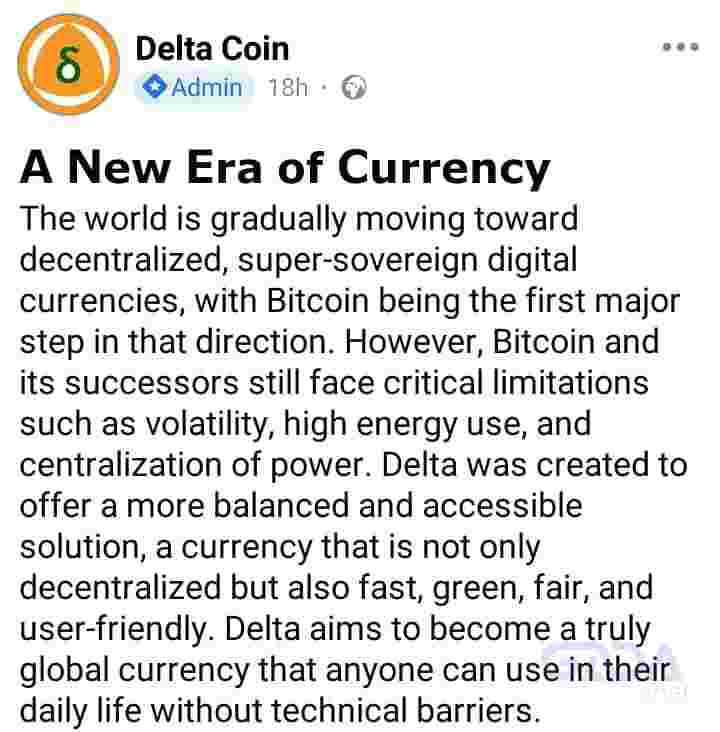720x732 pixels.
Task: Open the post's three-dot overflow menu
Action: [680, 47]
